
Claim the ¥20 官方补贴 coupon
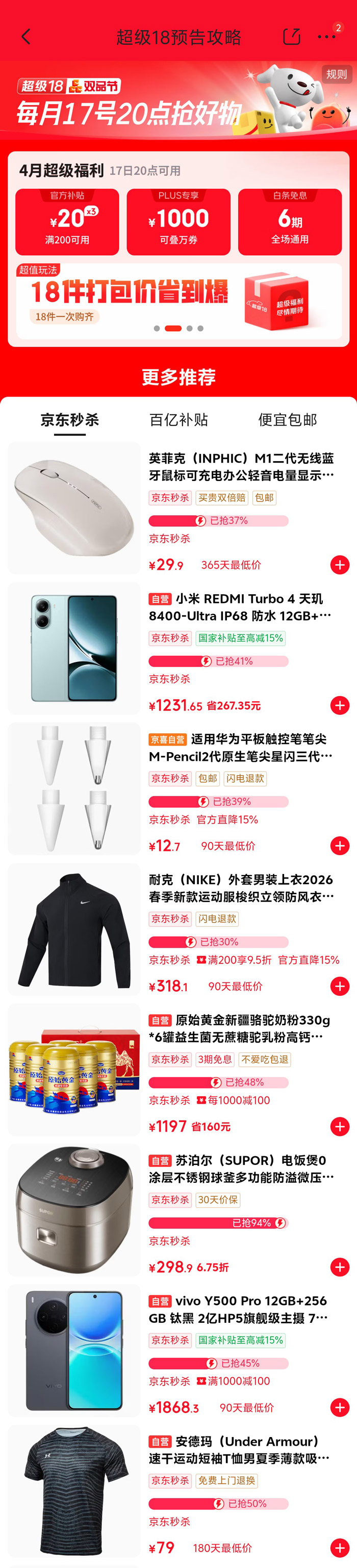67,222
